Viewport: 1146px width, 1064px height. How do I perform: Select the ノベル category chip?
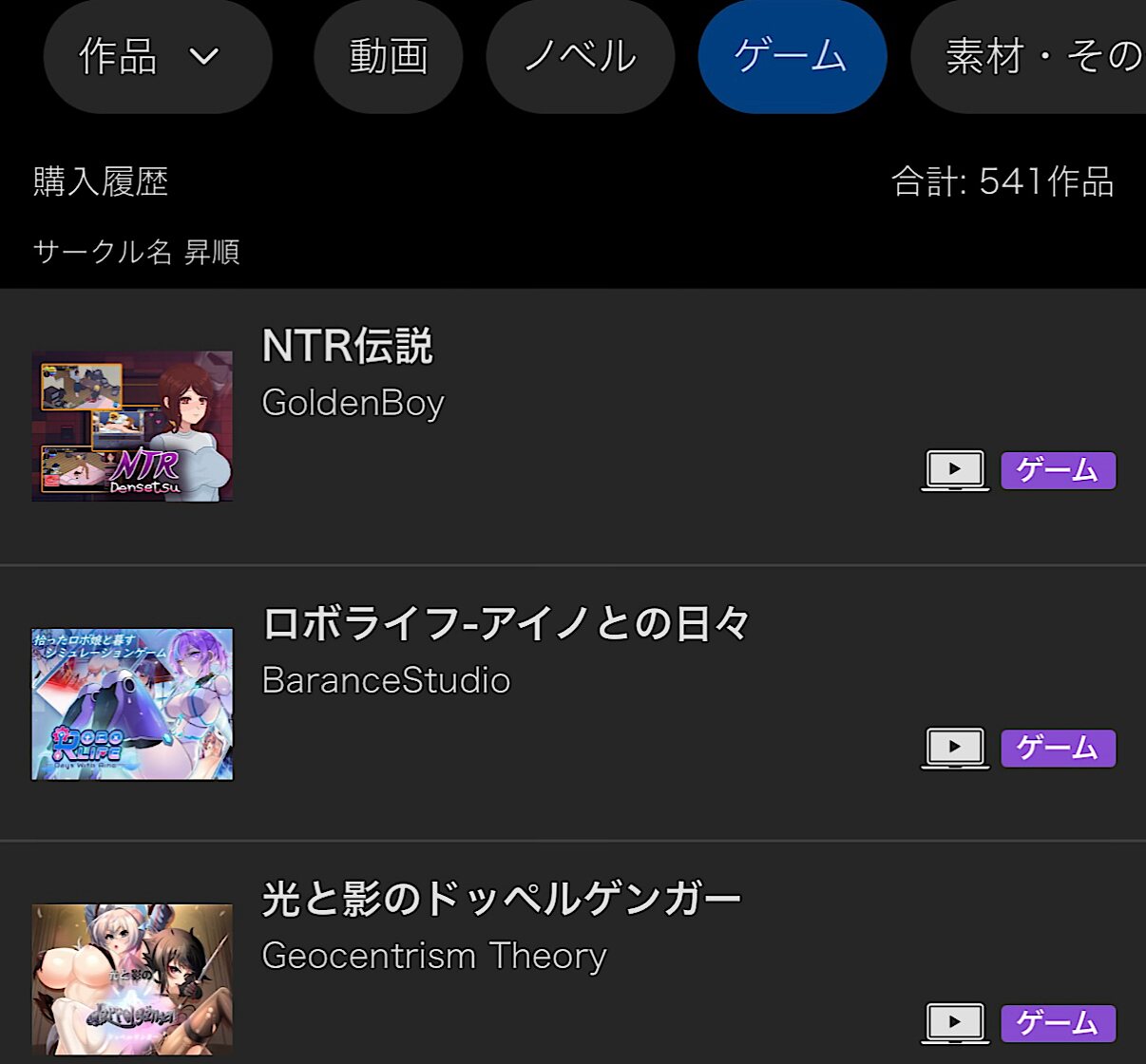click(x=580, y=57)
